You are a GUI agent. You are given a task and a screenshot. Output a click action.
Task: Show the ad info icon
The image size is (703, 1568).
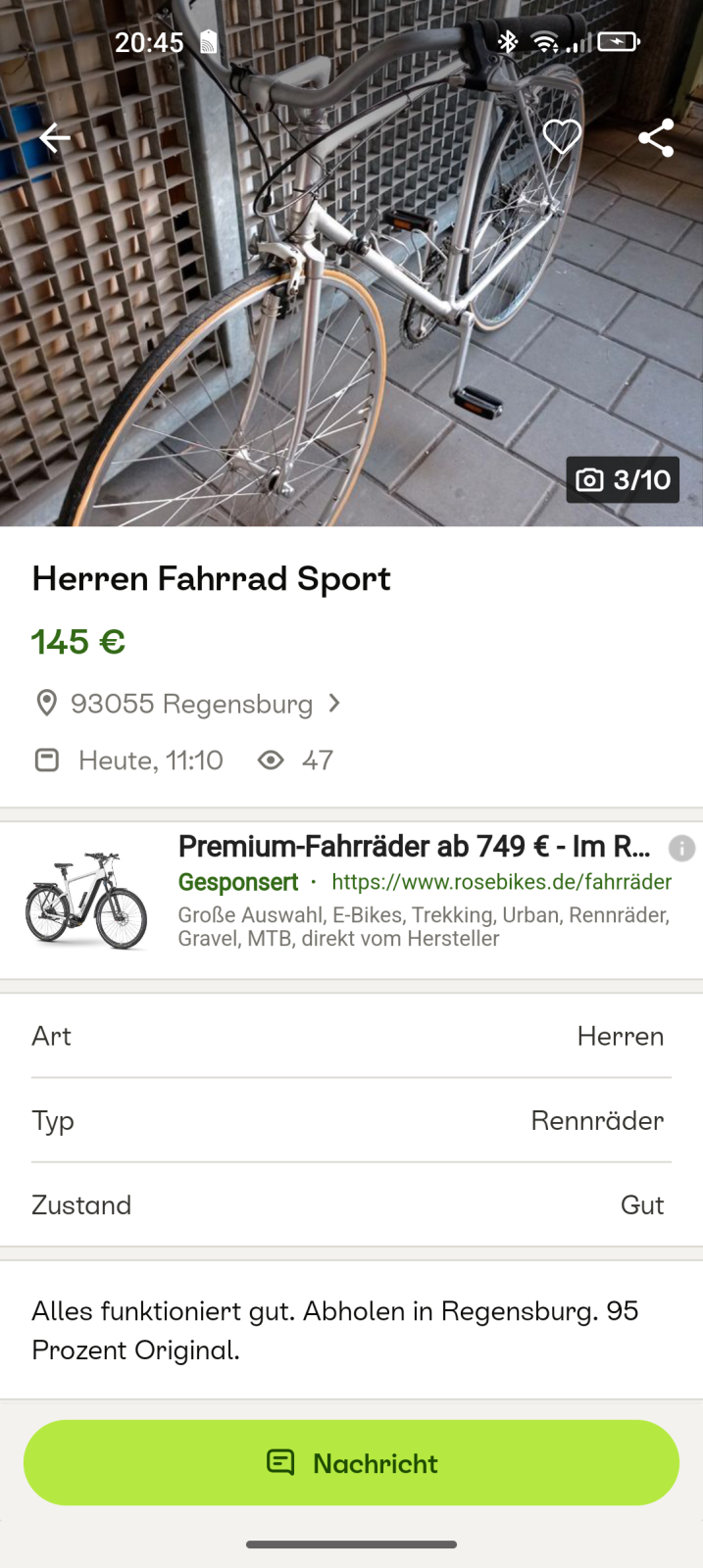point(681,848)
